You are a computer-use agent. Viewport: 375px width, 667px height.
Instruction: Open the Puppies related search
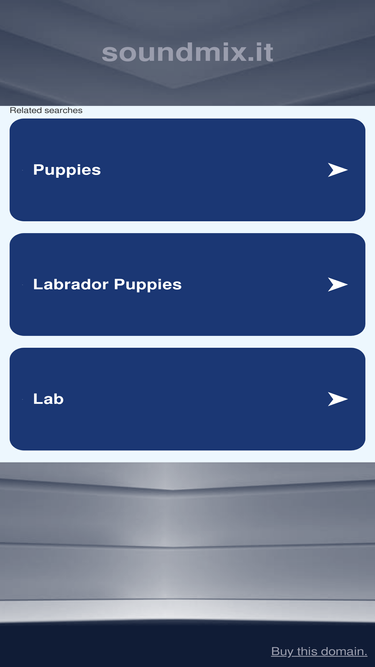click(187, 170)
